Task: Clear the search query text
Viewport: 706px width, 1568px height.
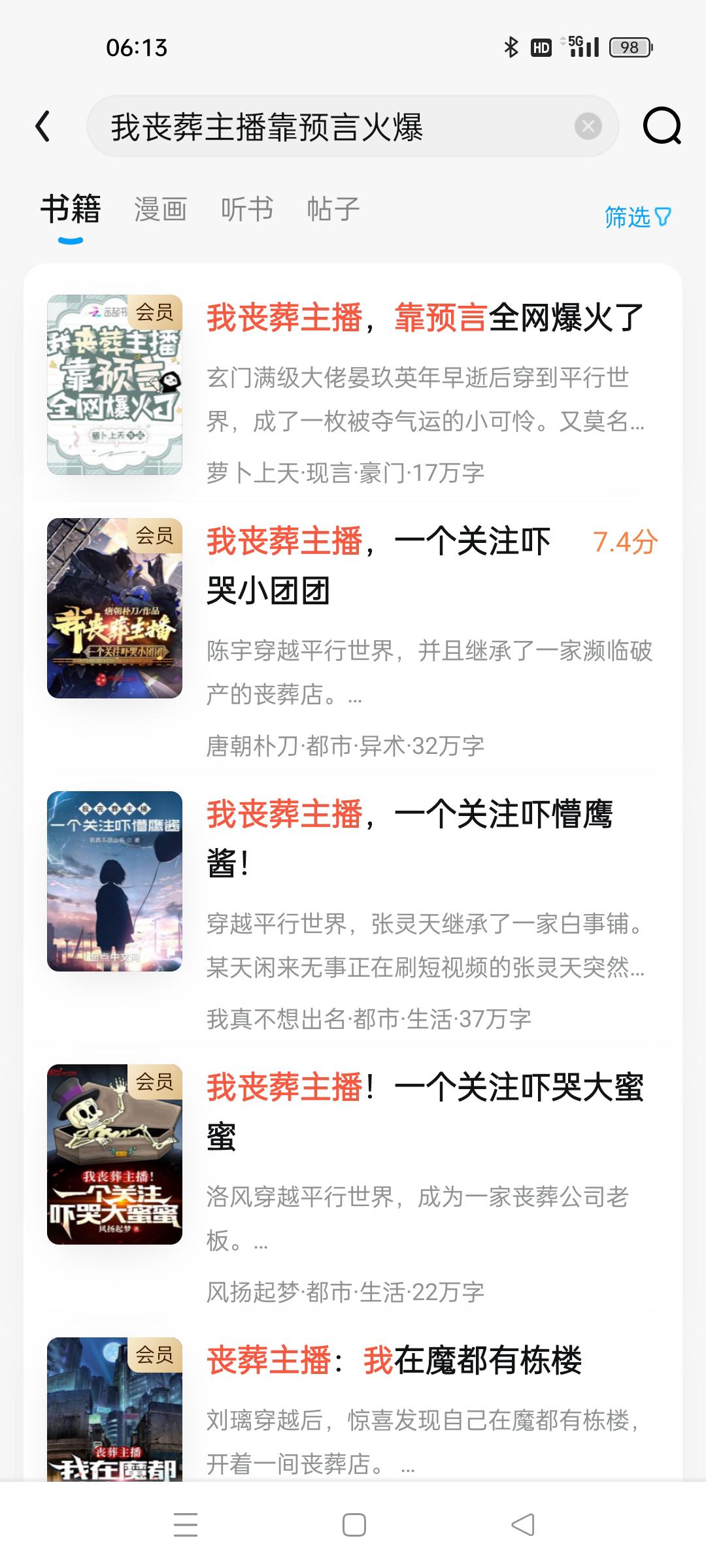Action: click(588, 126)
